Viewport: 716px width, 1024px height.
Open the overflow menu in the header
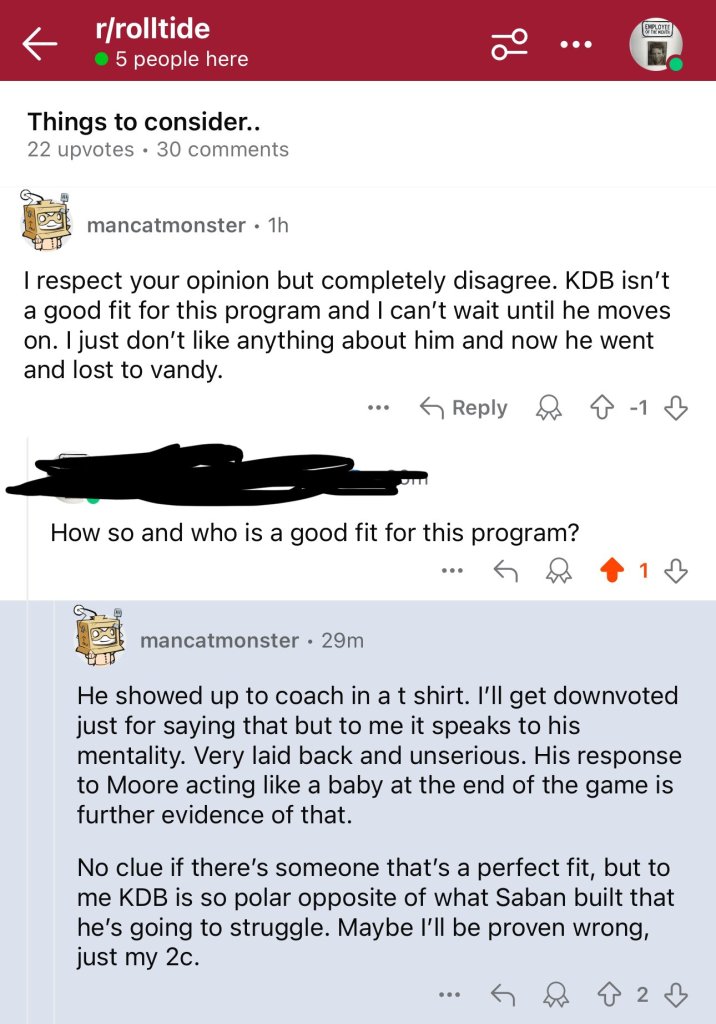click(x=576, y=45)
